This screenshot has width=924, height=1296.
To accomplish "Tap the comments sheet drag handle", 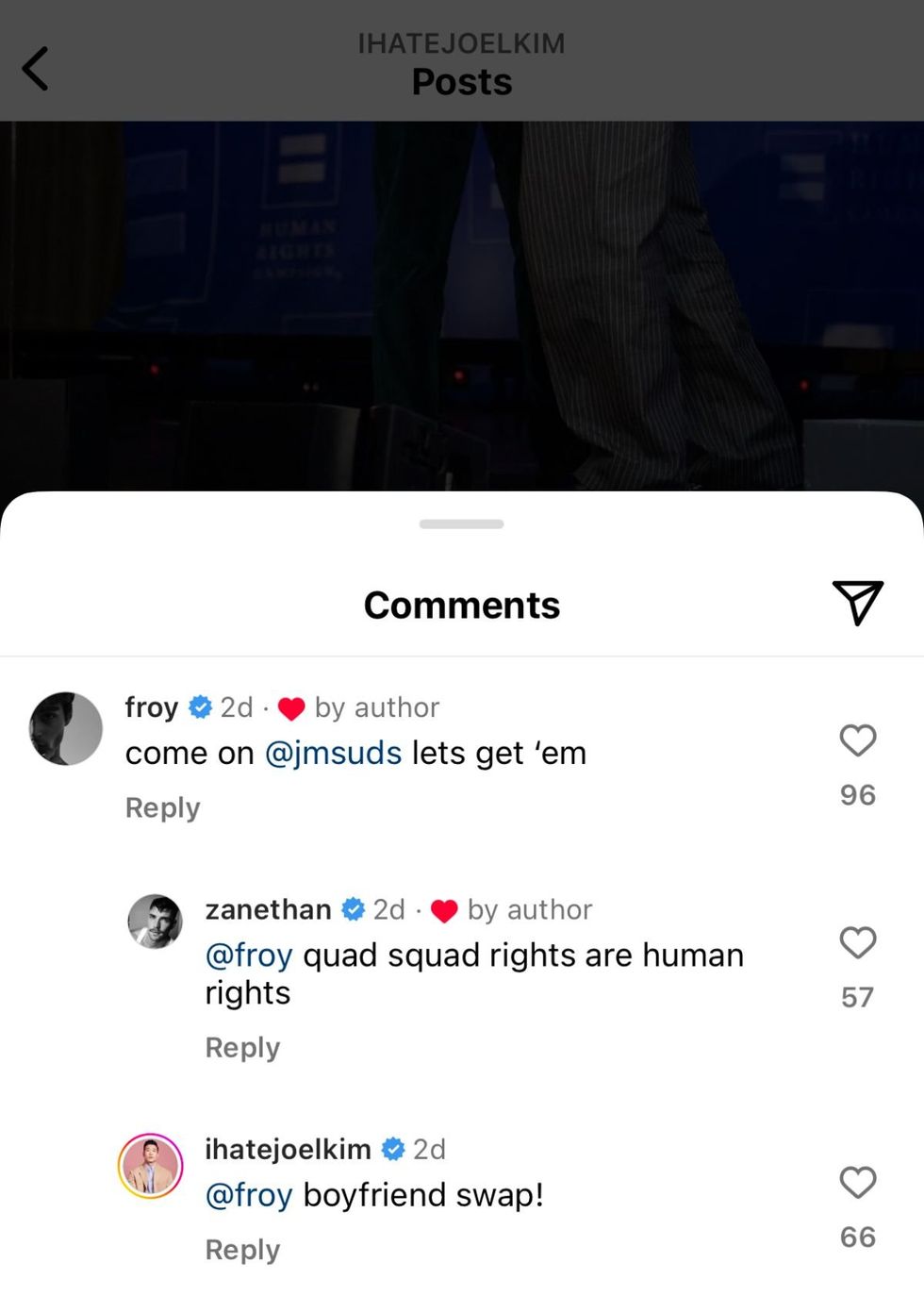I will pos(461,523).
